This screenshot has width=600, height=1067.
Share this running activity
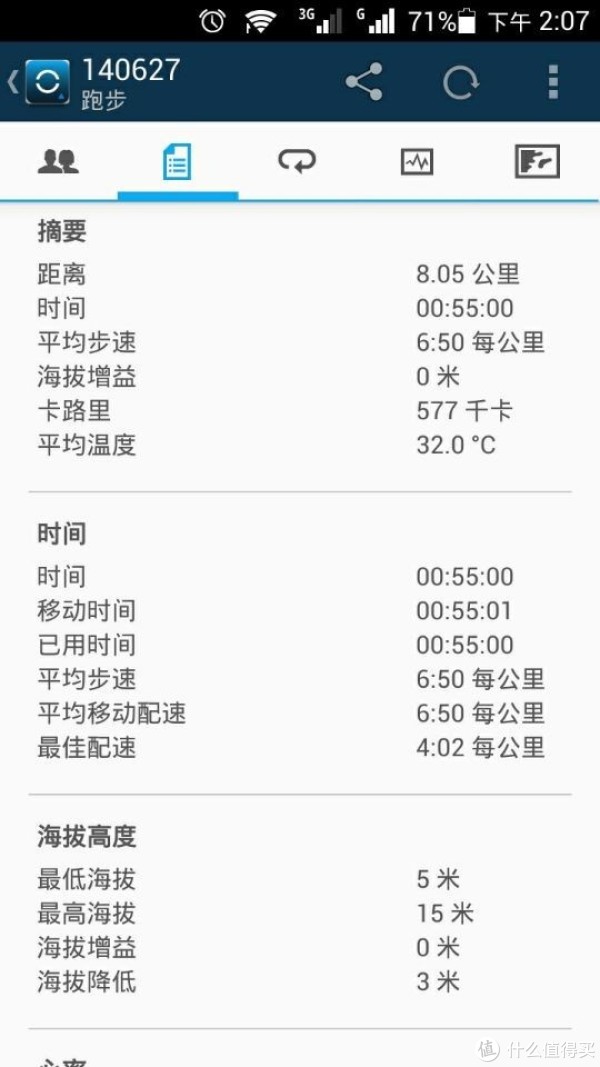coord(364,82)
